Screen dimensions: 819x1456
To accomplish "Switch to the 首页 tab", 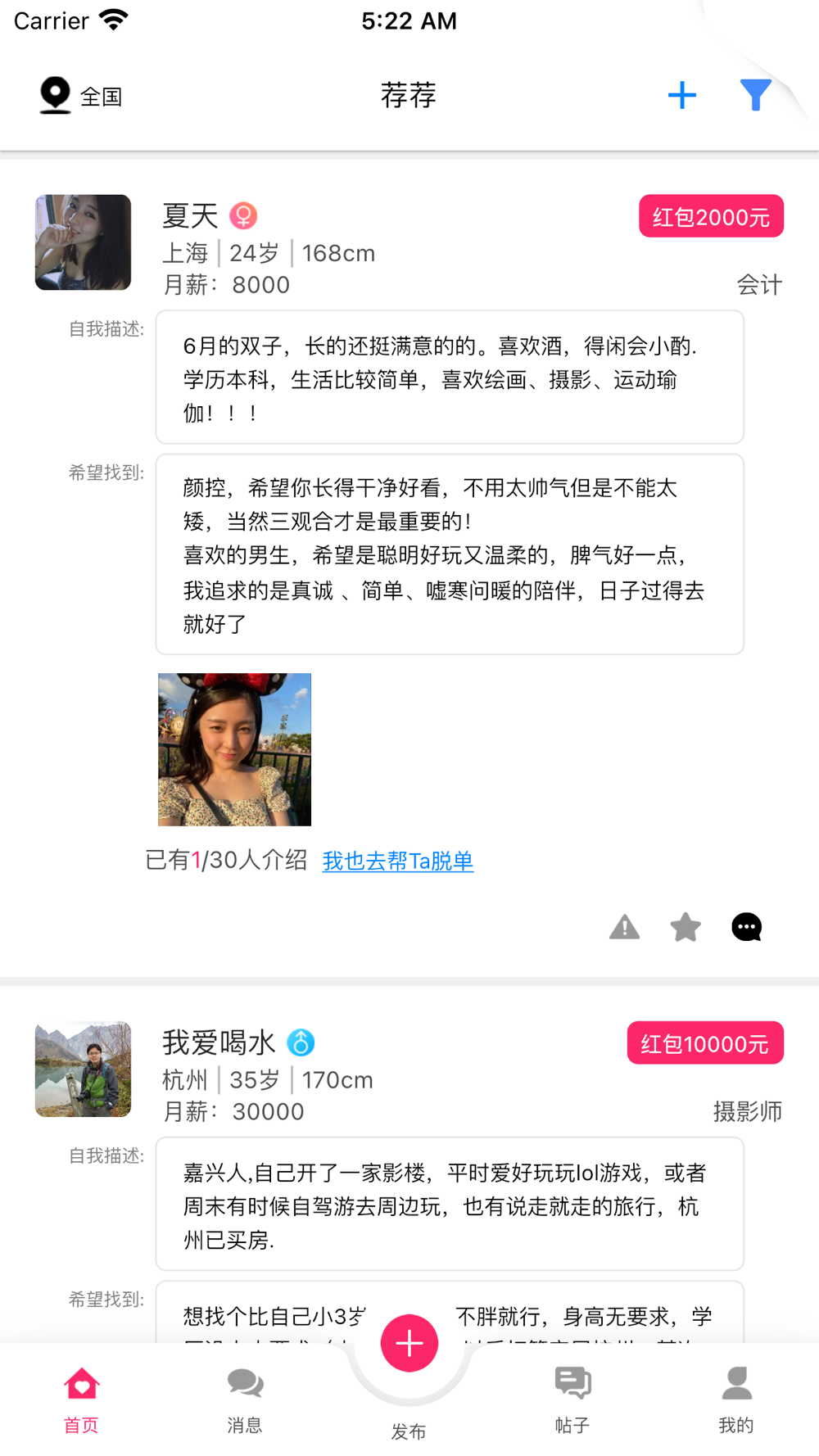I will point(82,1400).
